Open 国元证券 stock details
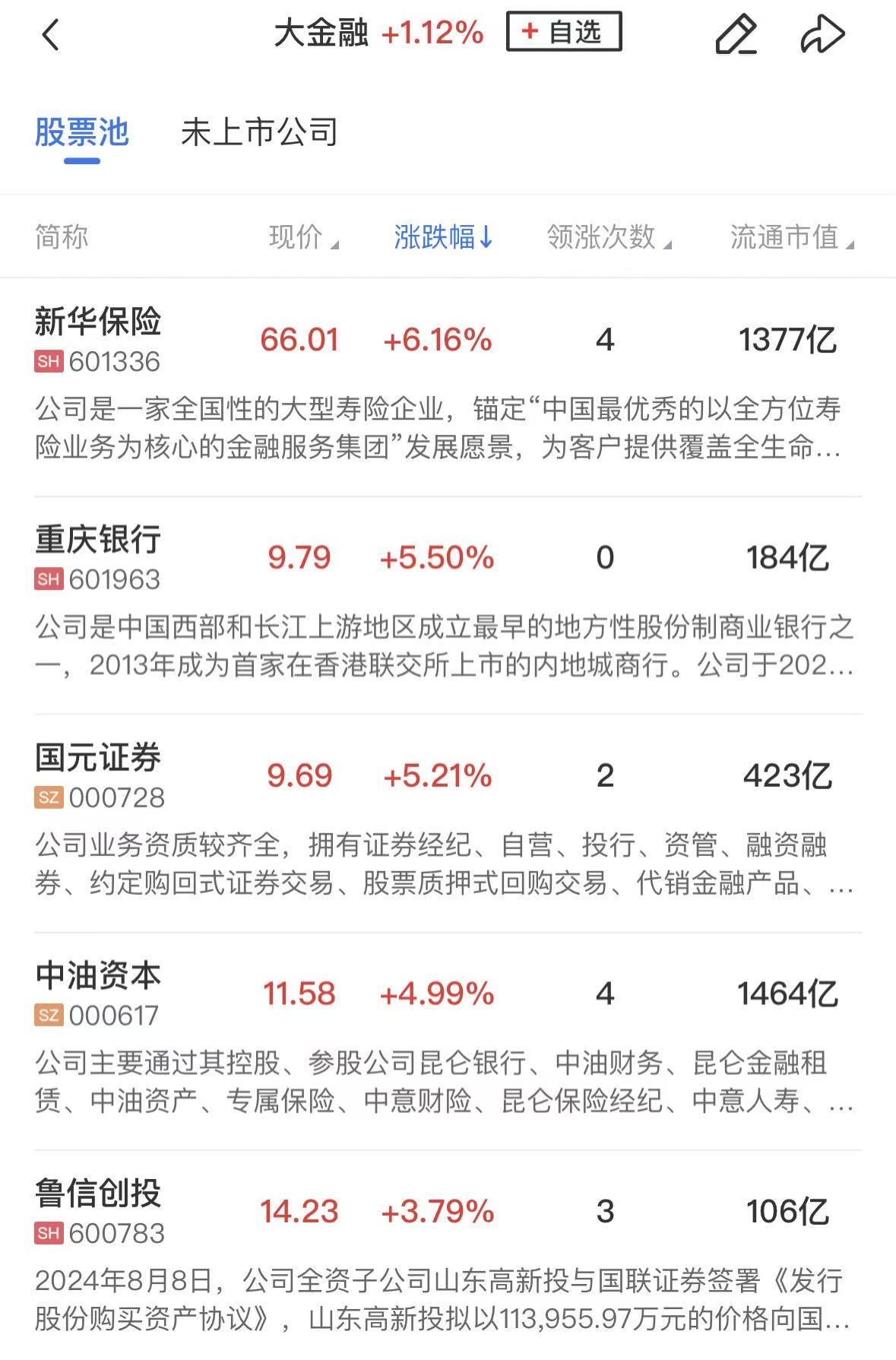Viewport: 896px width, 1360px height. click(99, 758)
